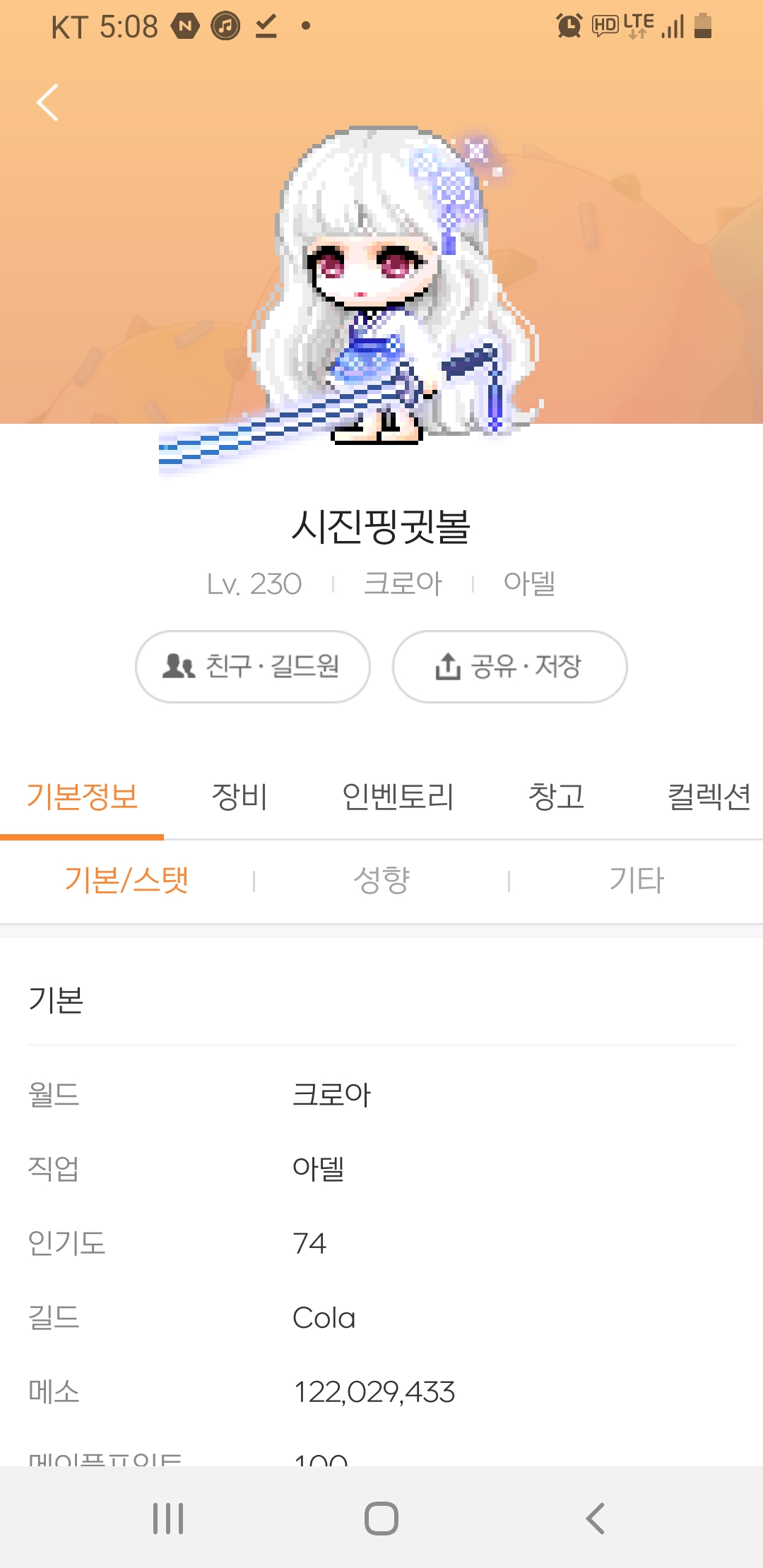This screenshot has height=1568, width=763.
Task: Switch to the 창고 tab
Action: [557, 797]
